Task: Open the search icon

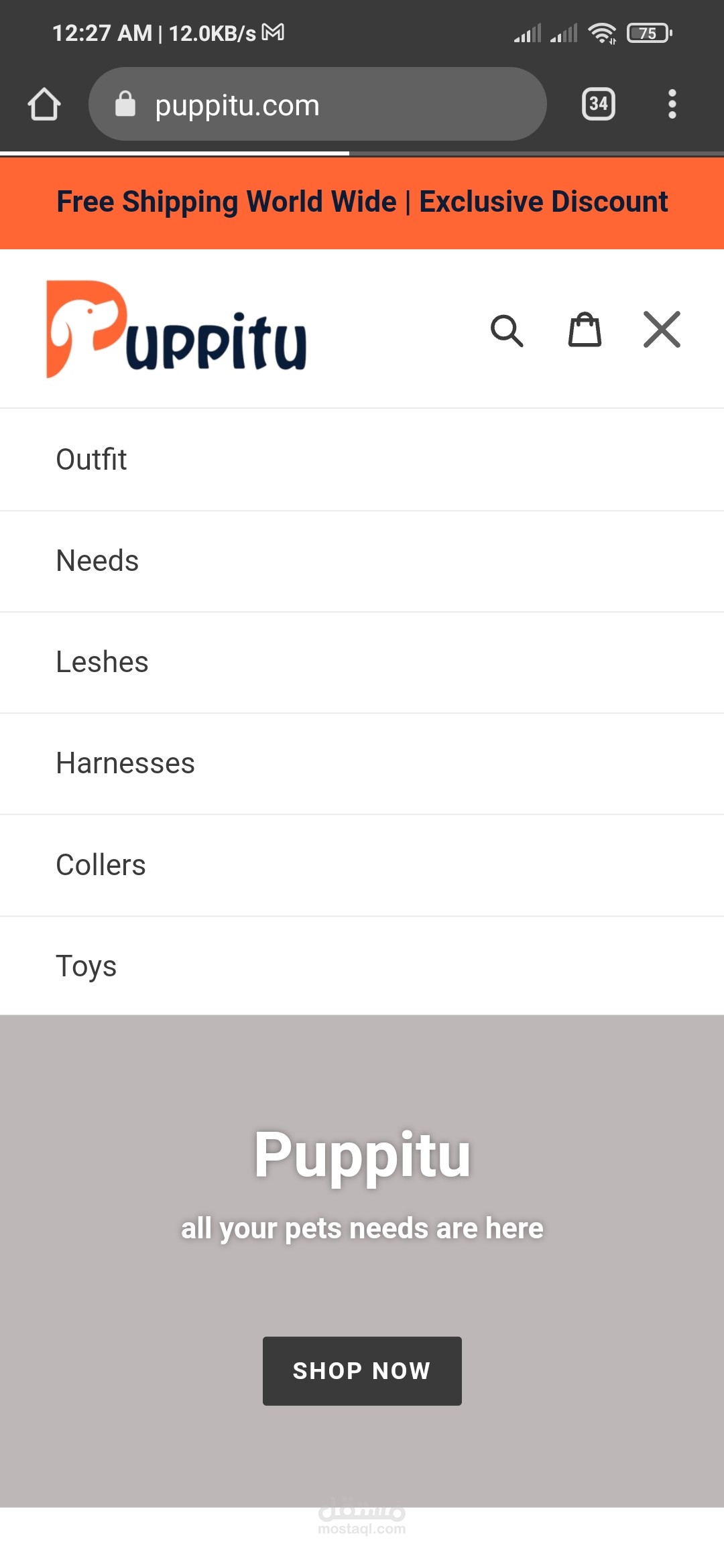Action: click(508, 330)
